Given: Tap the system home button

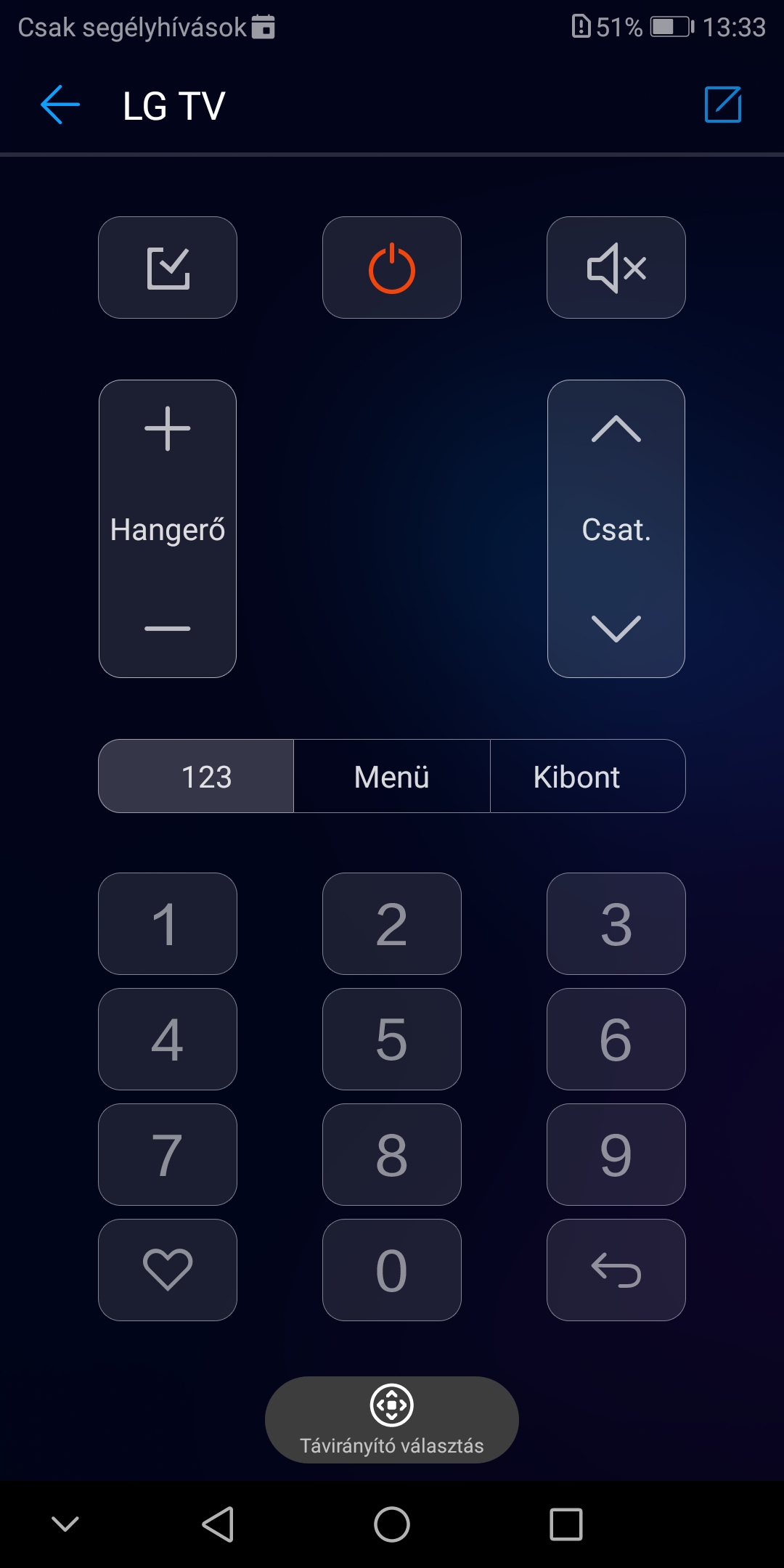Looking at the screenshot, I should [392, 1524].
